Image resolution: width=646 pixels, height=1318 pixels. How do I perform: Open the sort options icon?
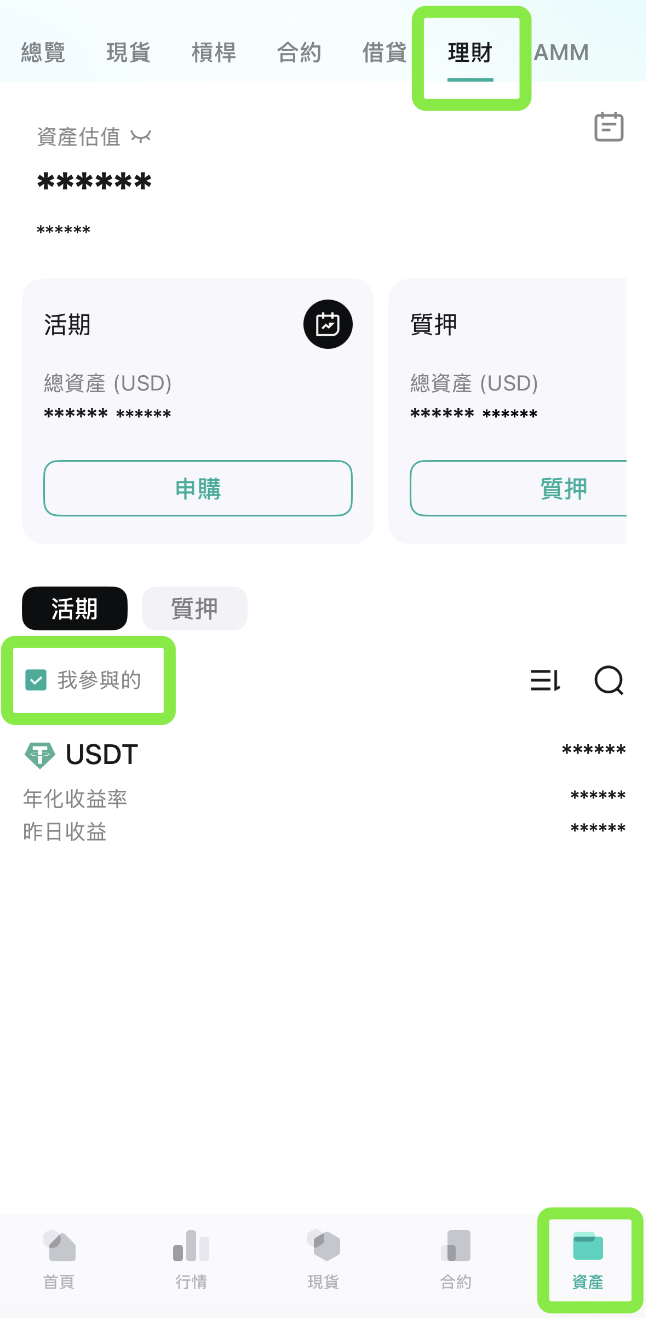coord(545,682)
